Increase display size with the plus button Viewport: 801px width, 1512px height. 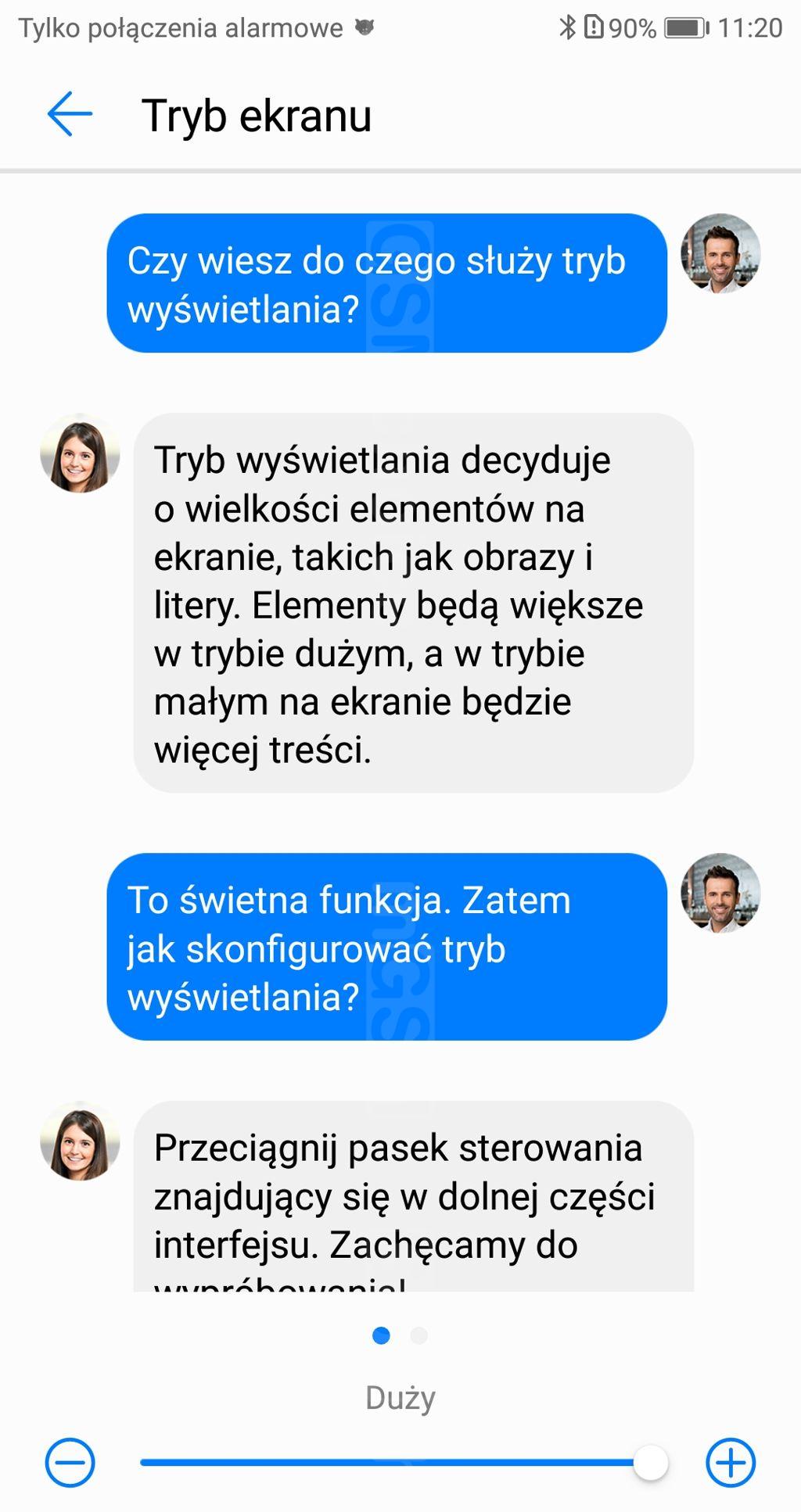[731, 1462]
